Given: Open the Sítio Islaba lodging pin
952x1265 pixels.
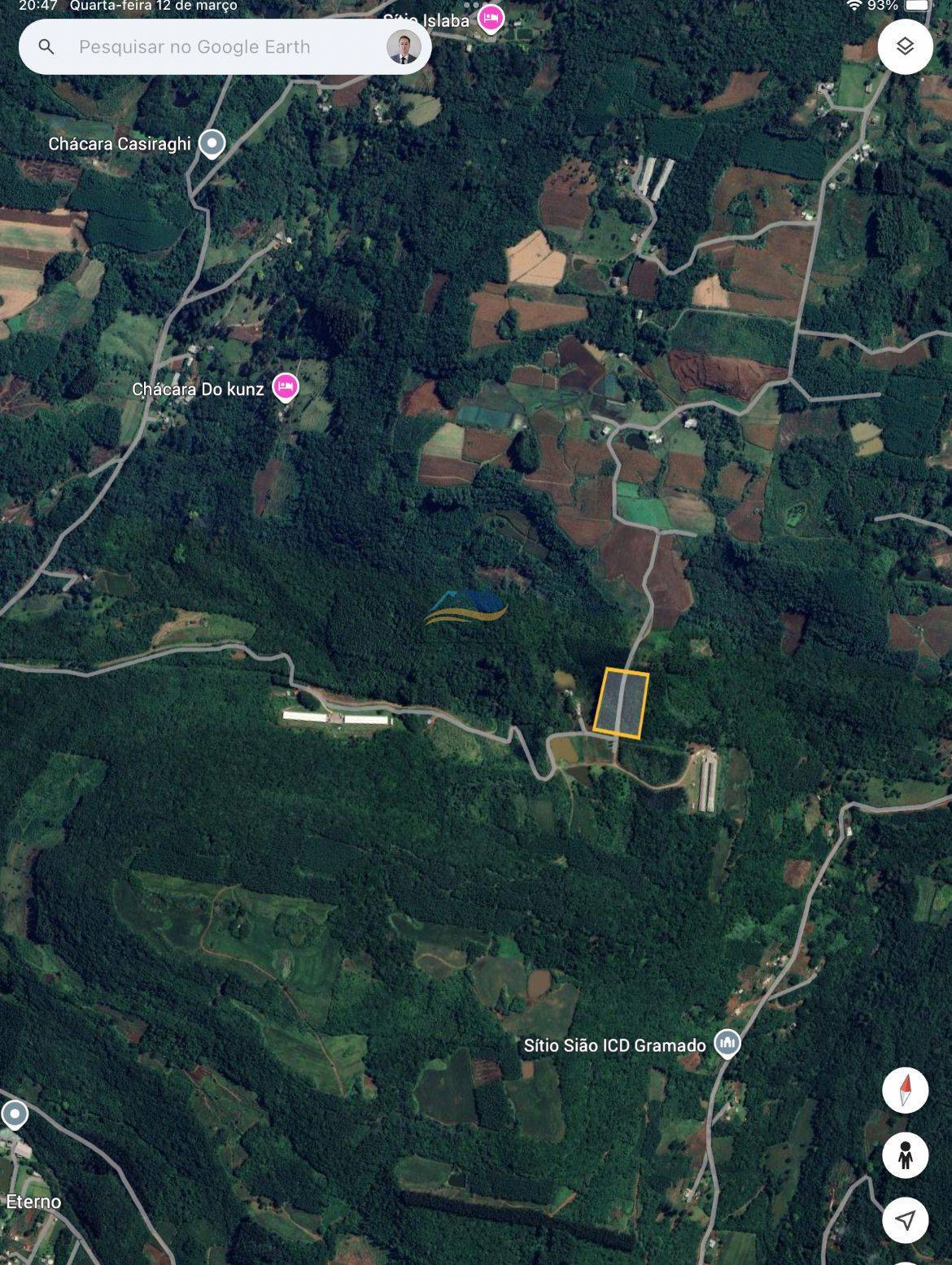Looking at the screenshot, I should pyautogui.click(x=490, y=18).
